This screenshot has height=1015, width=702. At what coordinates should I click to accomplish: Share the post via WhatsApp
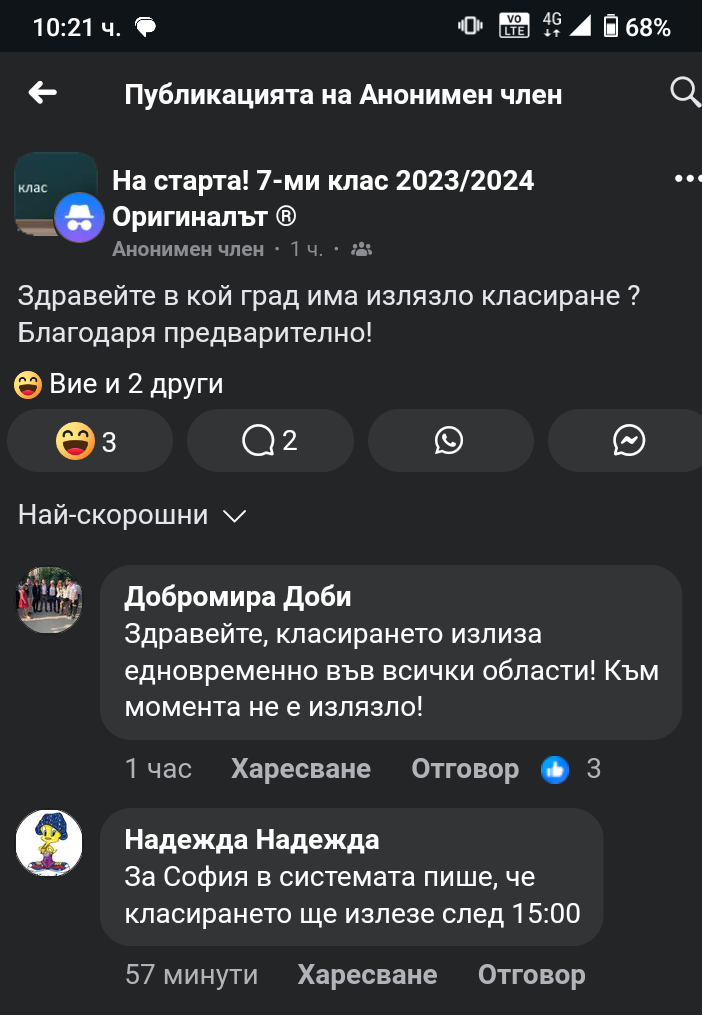(450, 441)
